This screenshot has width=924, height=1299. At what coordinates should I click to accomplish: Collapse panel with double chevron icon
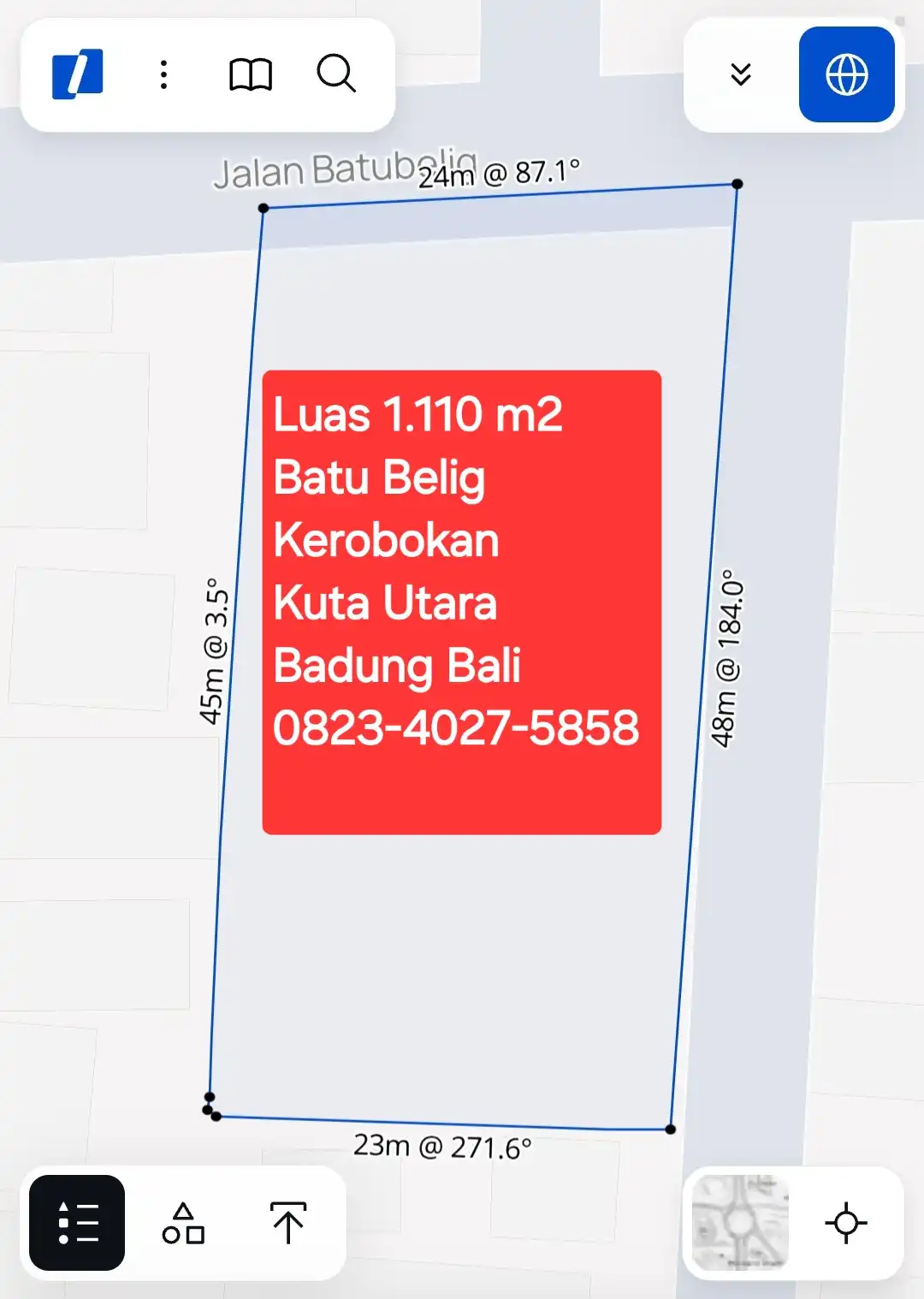coord(741,74)
